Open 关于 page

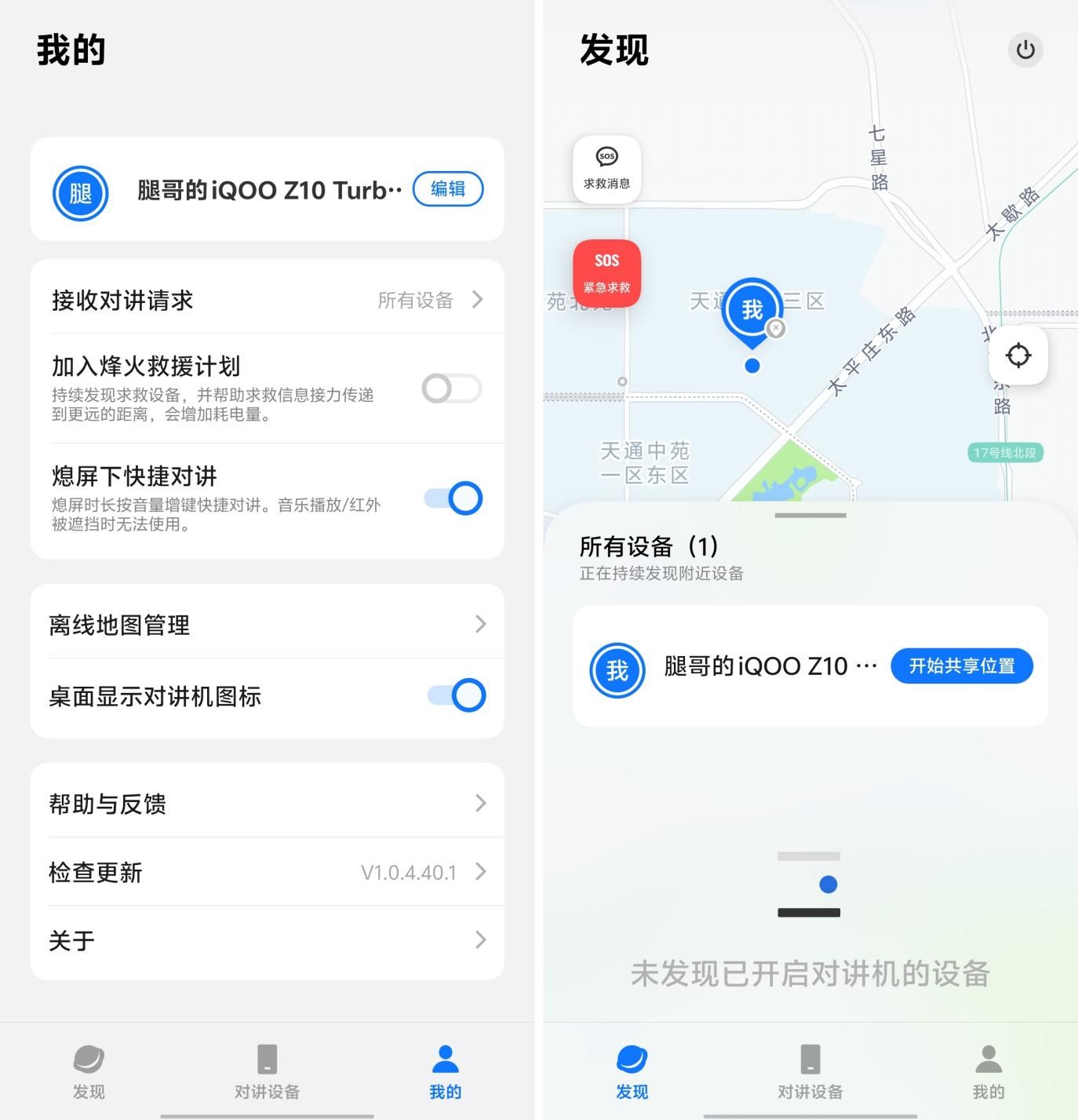(267, 940)
